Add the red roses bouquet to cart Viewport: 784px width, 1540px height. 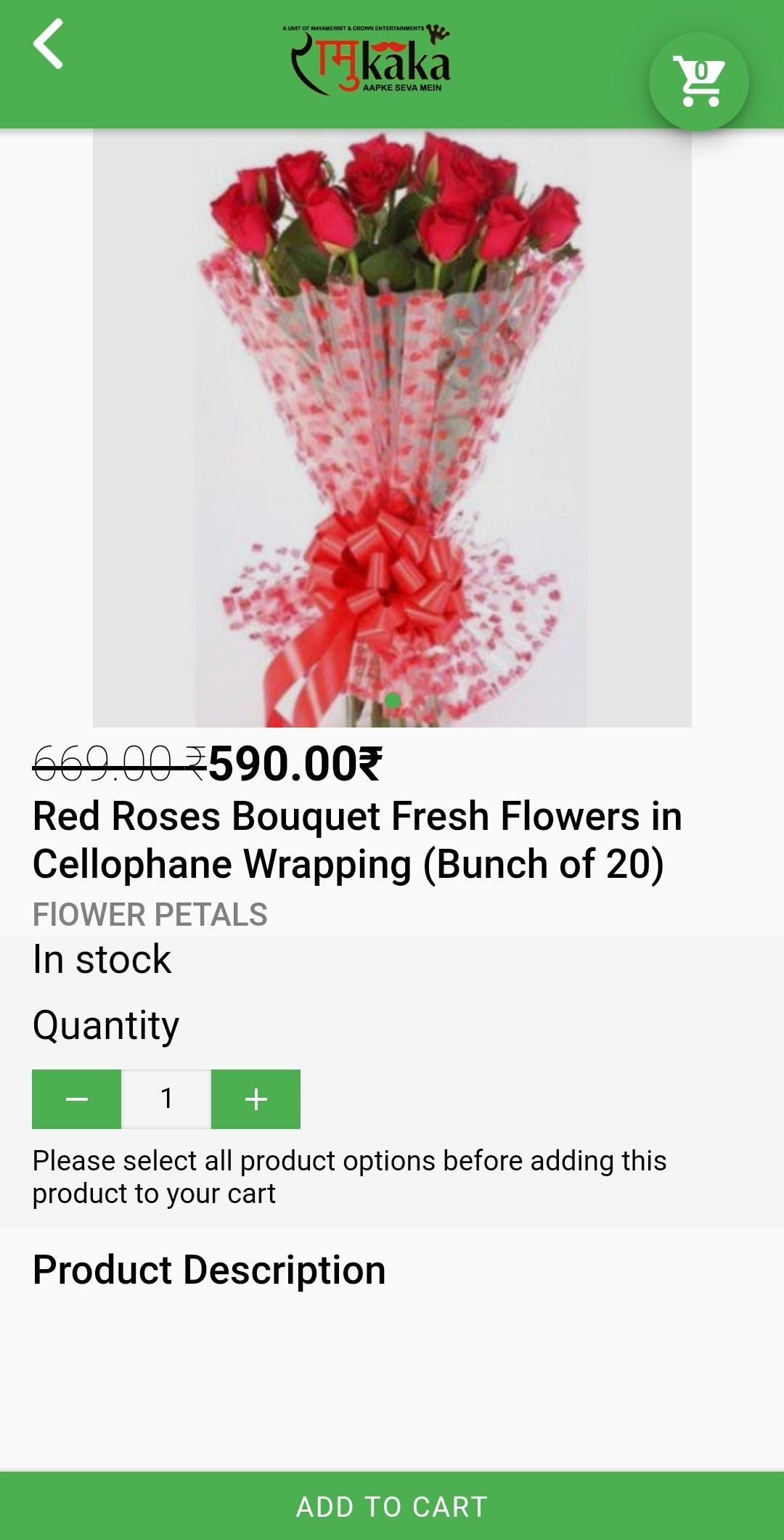[x=392, y=1507]
